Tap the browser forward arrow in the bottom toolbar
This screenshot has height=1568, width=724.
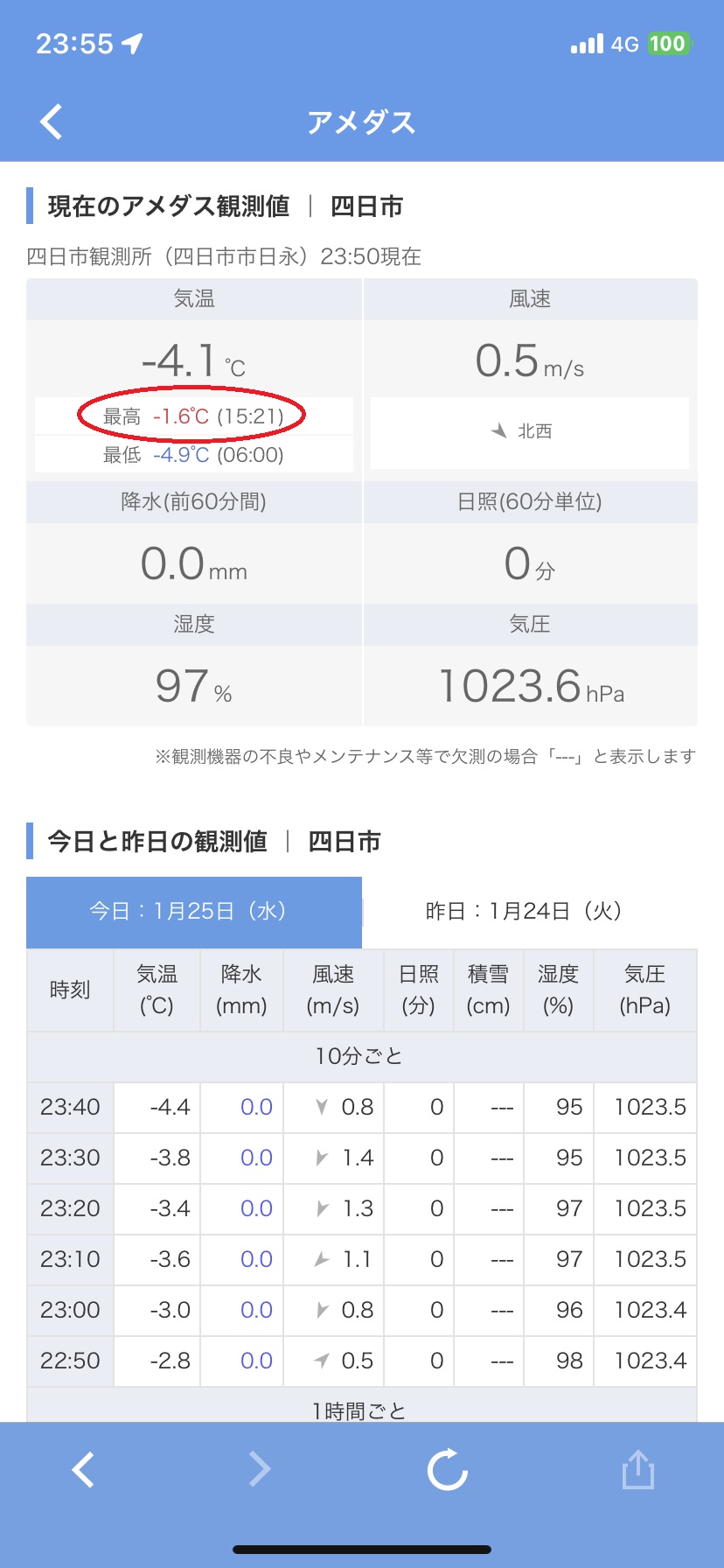[259, 1469]
